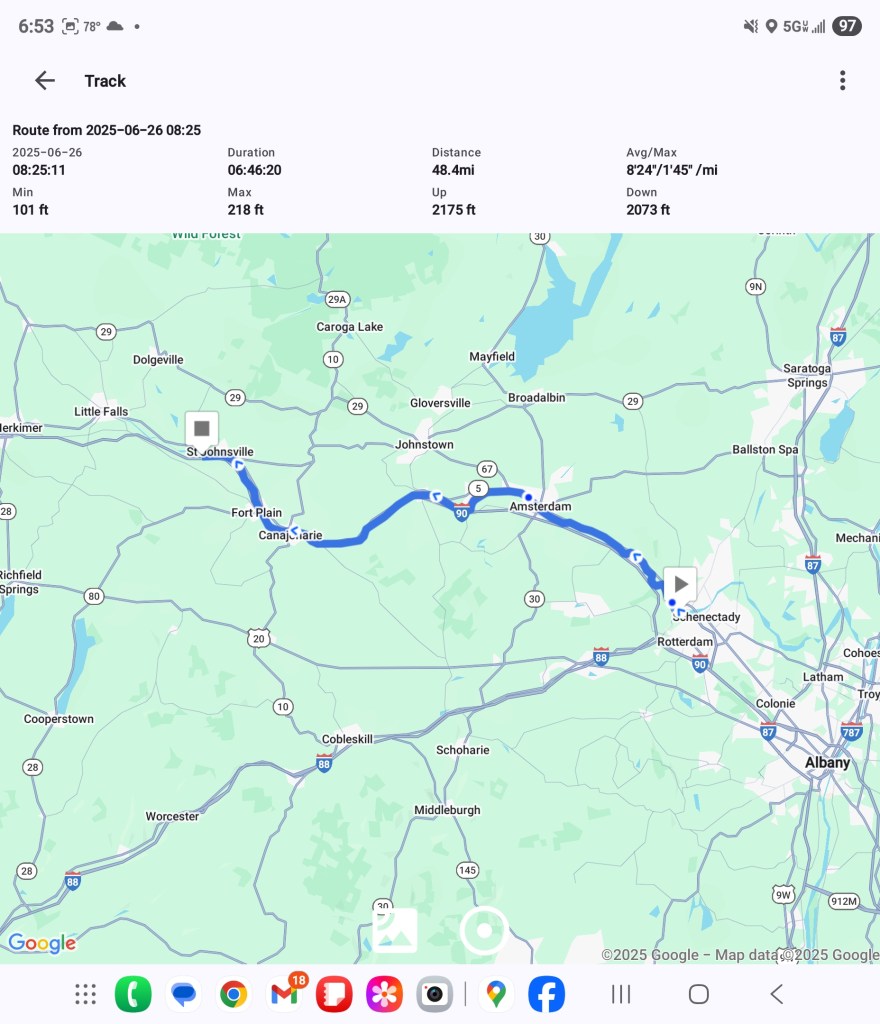Launch the Camera app
880x1024 pixels.
click(434, 994)
